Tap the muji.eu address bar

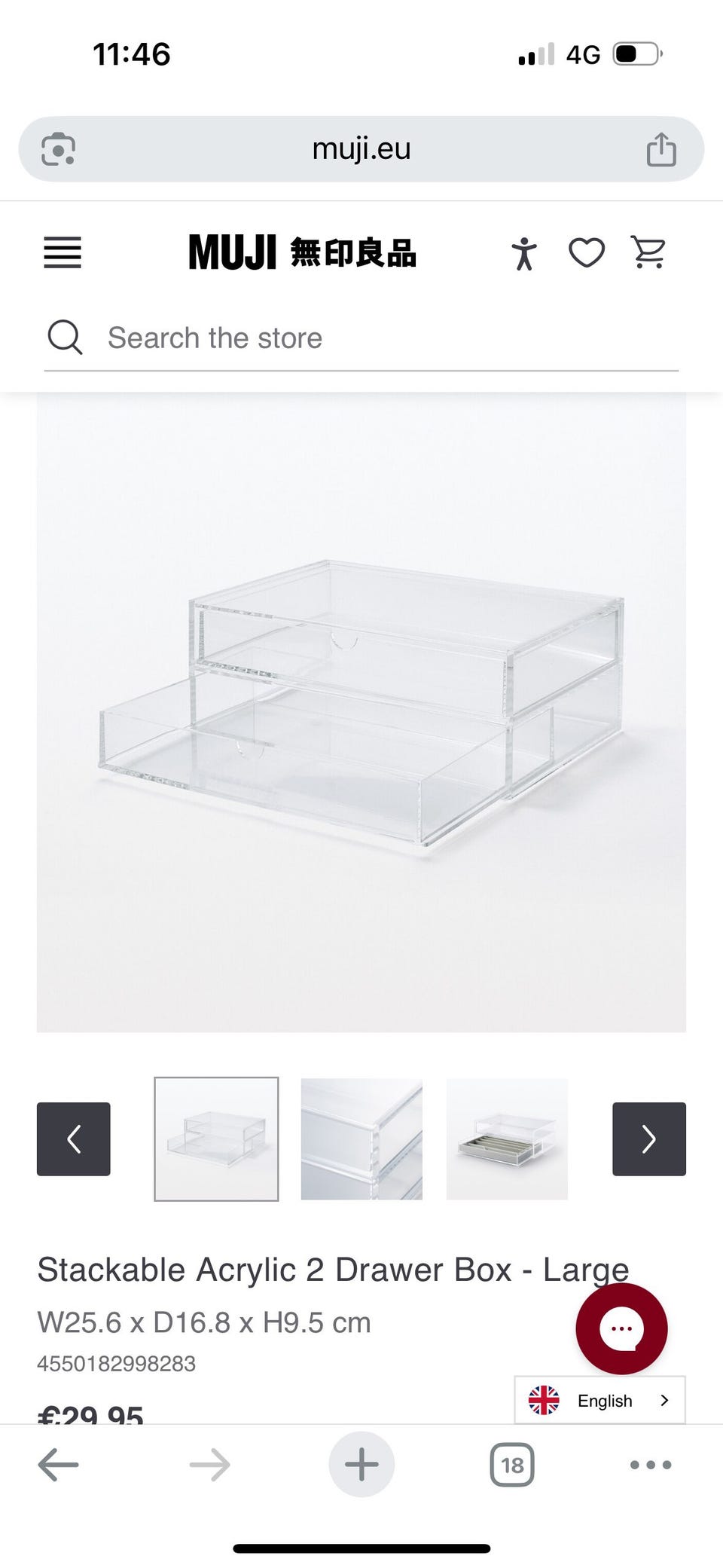point(361,149)
